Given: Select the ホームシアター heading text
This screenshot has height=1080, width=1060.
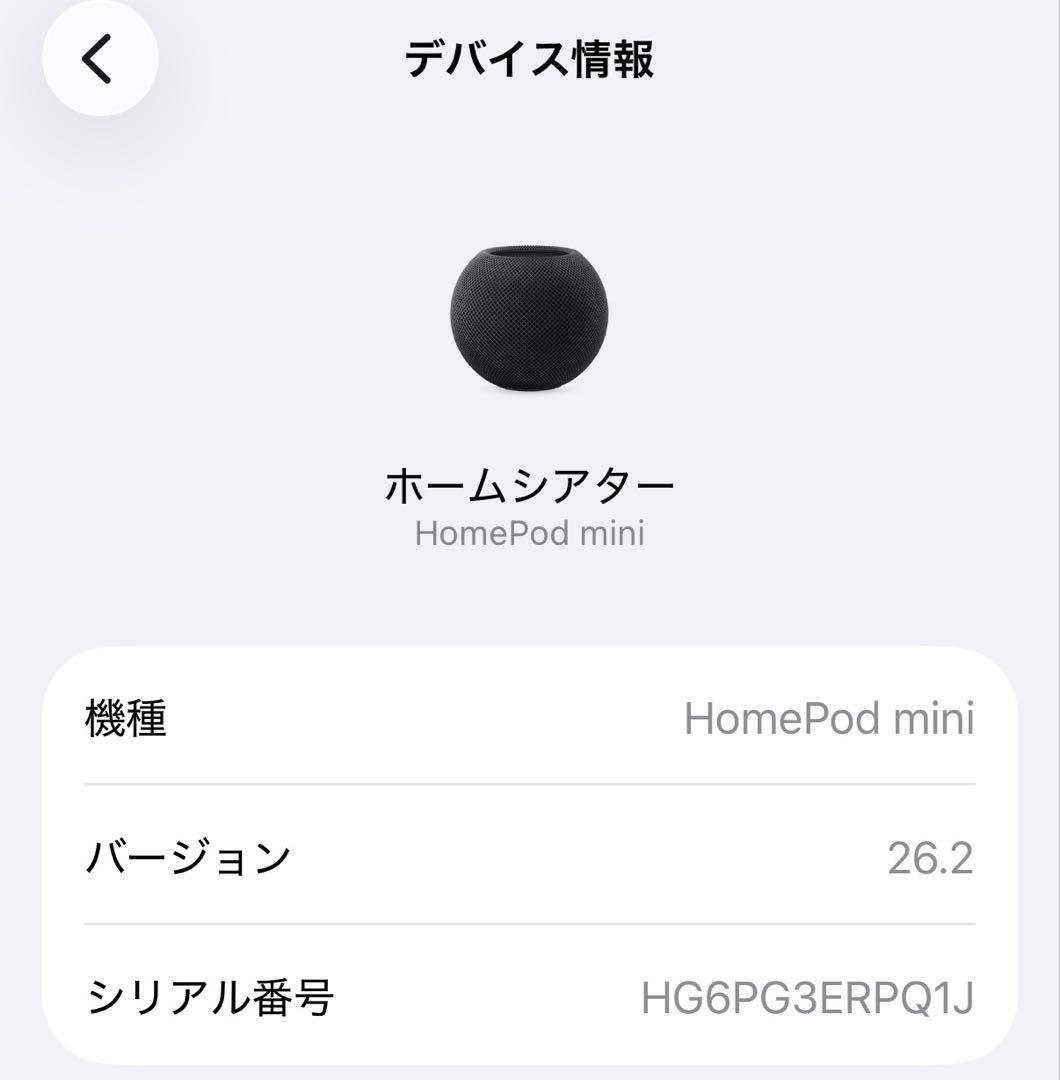Looking at the screenshot, I should pos(530,485).
